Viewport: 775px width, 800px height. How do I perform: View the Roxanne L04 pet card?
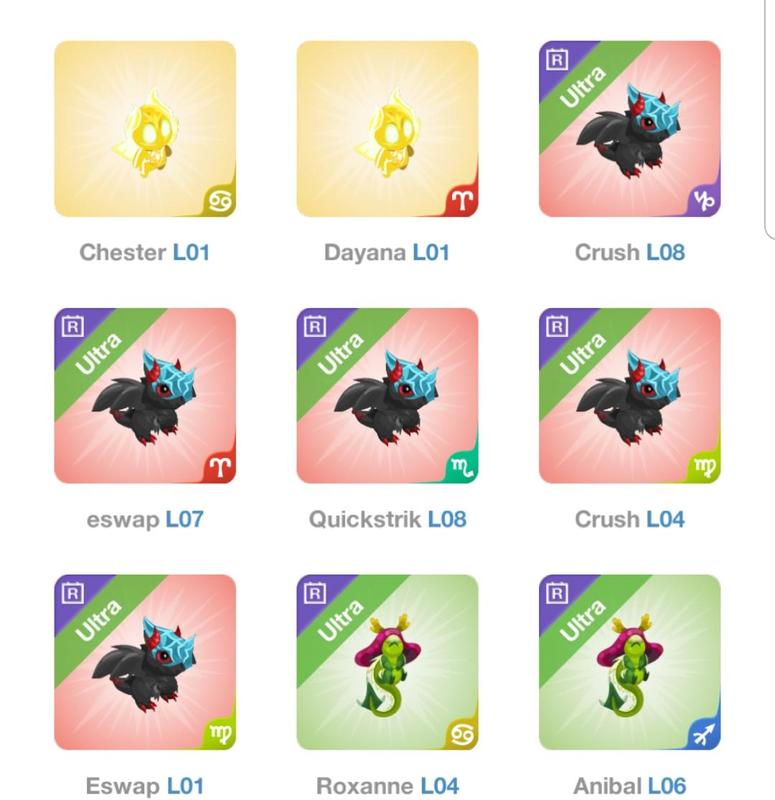pyautogui.click(x=387, y=662)
